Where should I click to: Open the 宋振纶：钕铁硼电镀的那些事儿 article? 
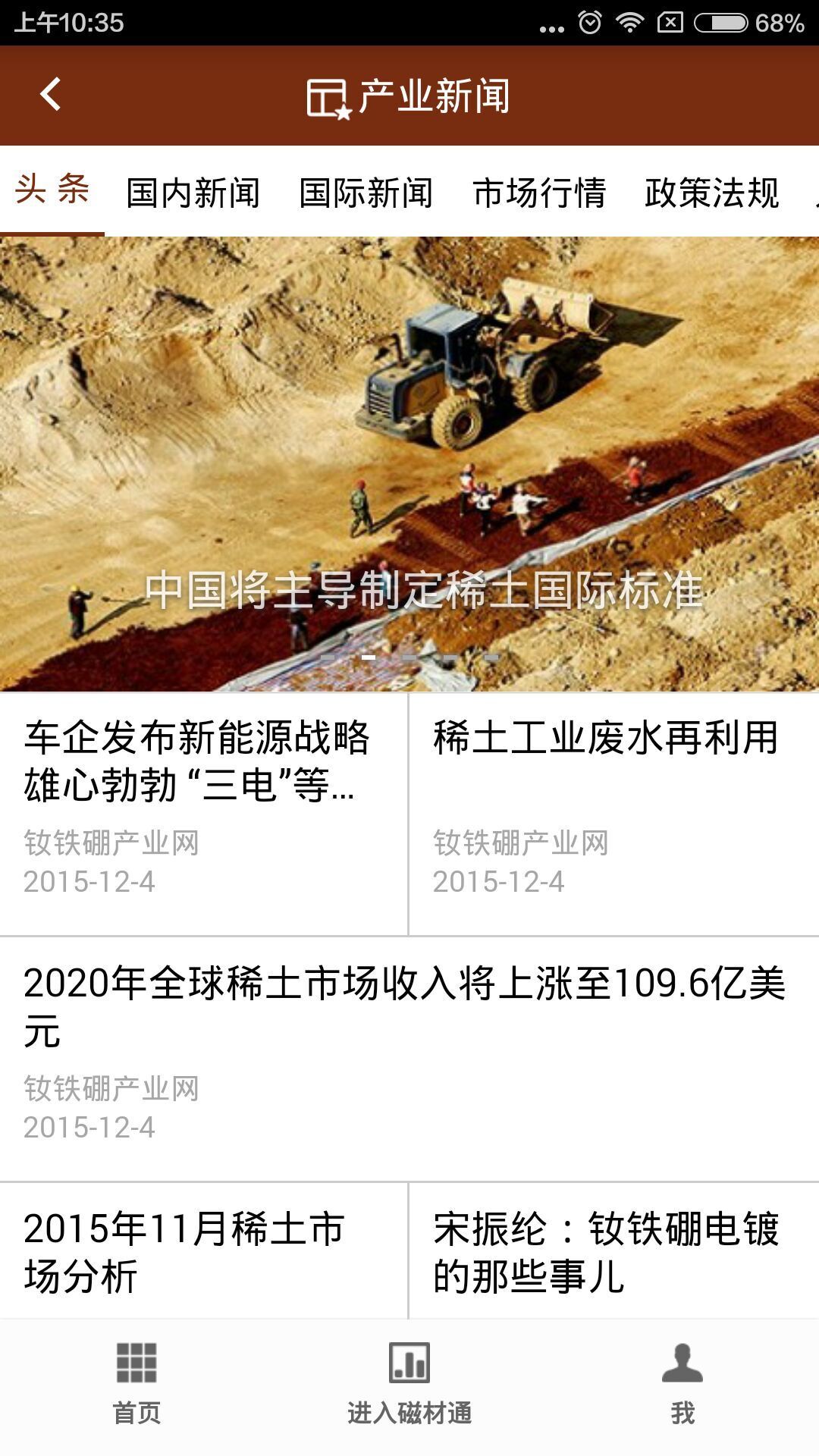614,1251
